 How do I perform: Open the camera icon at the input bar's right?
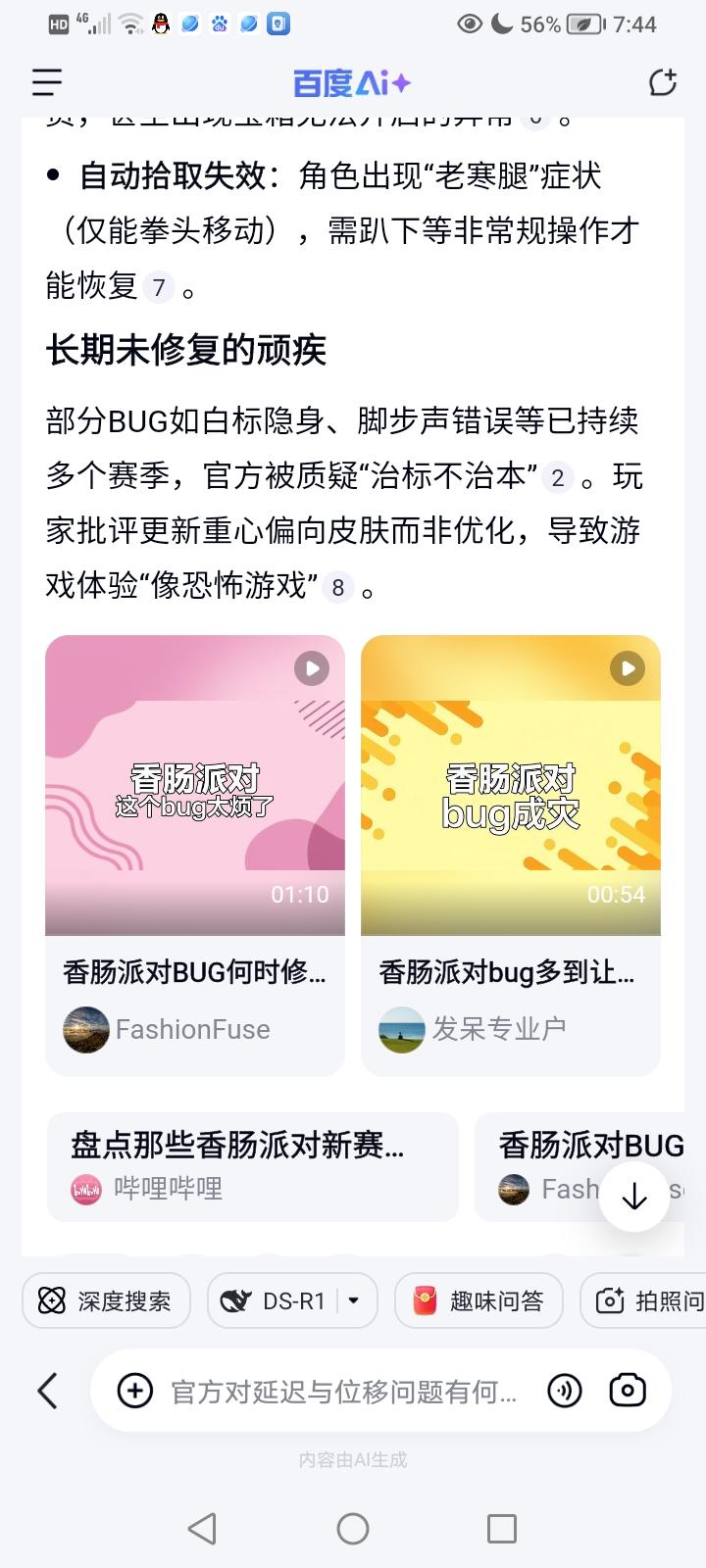point(626,1390)
